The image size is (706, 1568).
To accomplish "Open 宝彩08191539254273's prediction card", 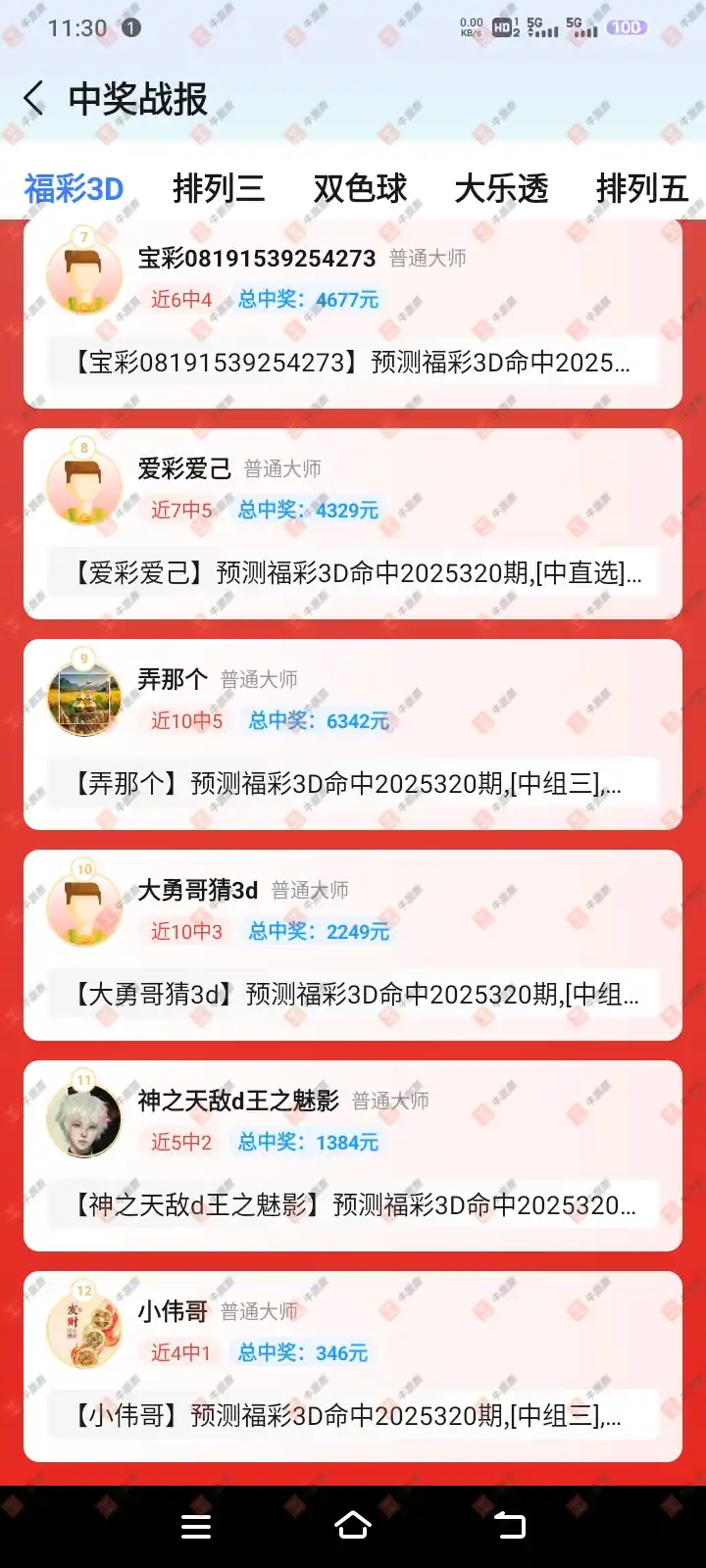I will [x=353, y=314].
